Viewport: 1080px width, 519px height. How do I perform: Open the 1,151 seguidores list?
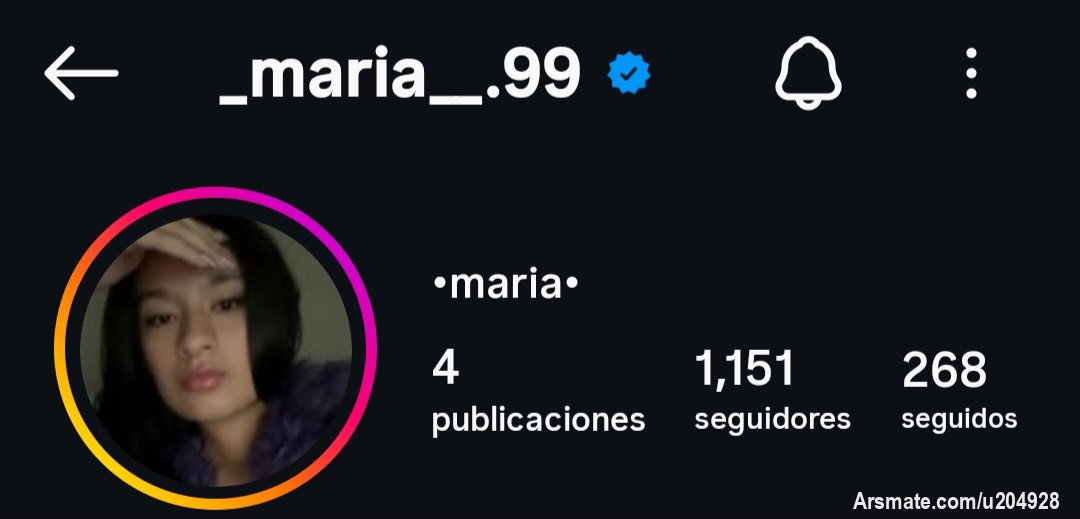point(772,391)
